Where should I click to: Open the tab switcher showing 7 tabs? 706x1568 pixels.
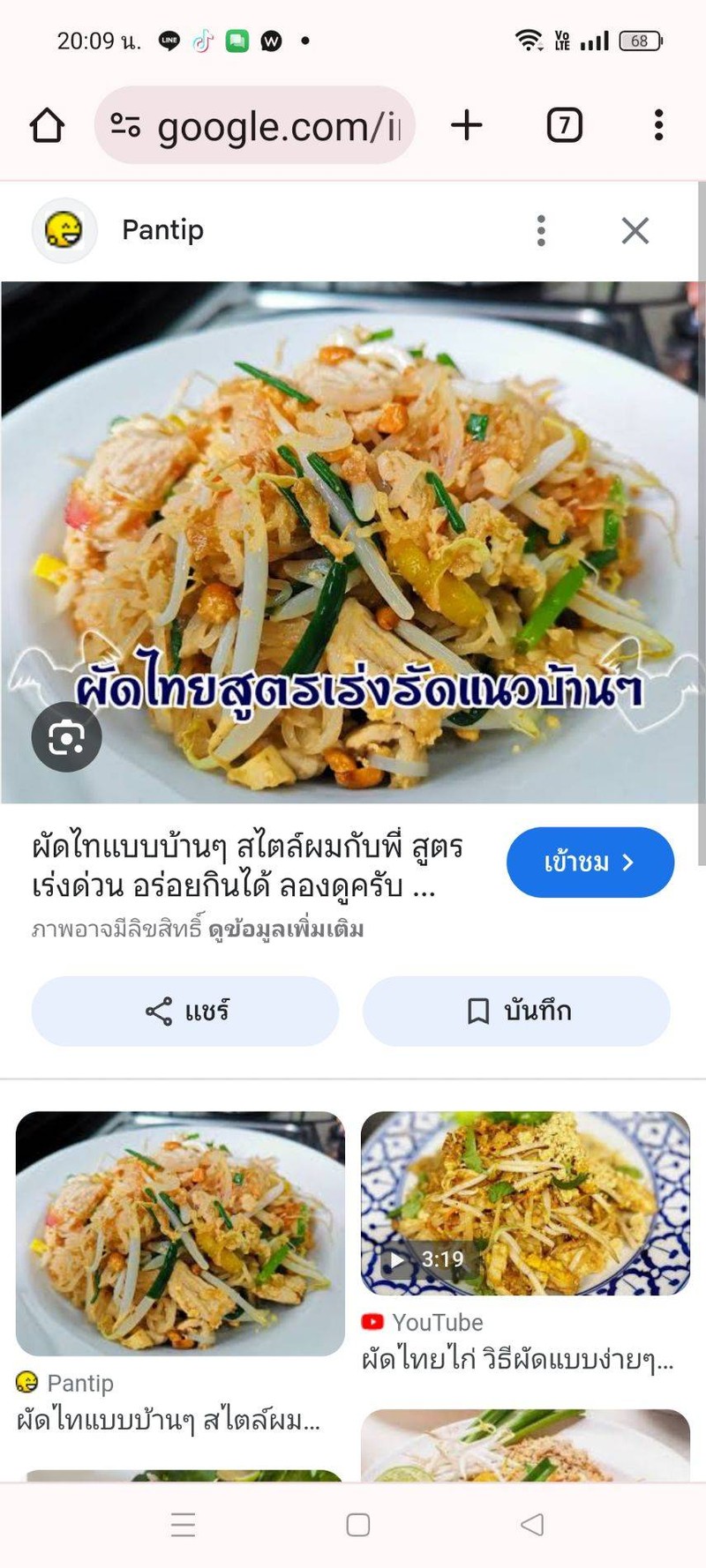[x=564, y=125]
